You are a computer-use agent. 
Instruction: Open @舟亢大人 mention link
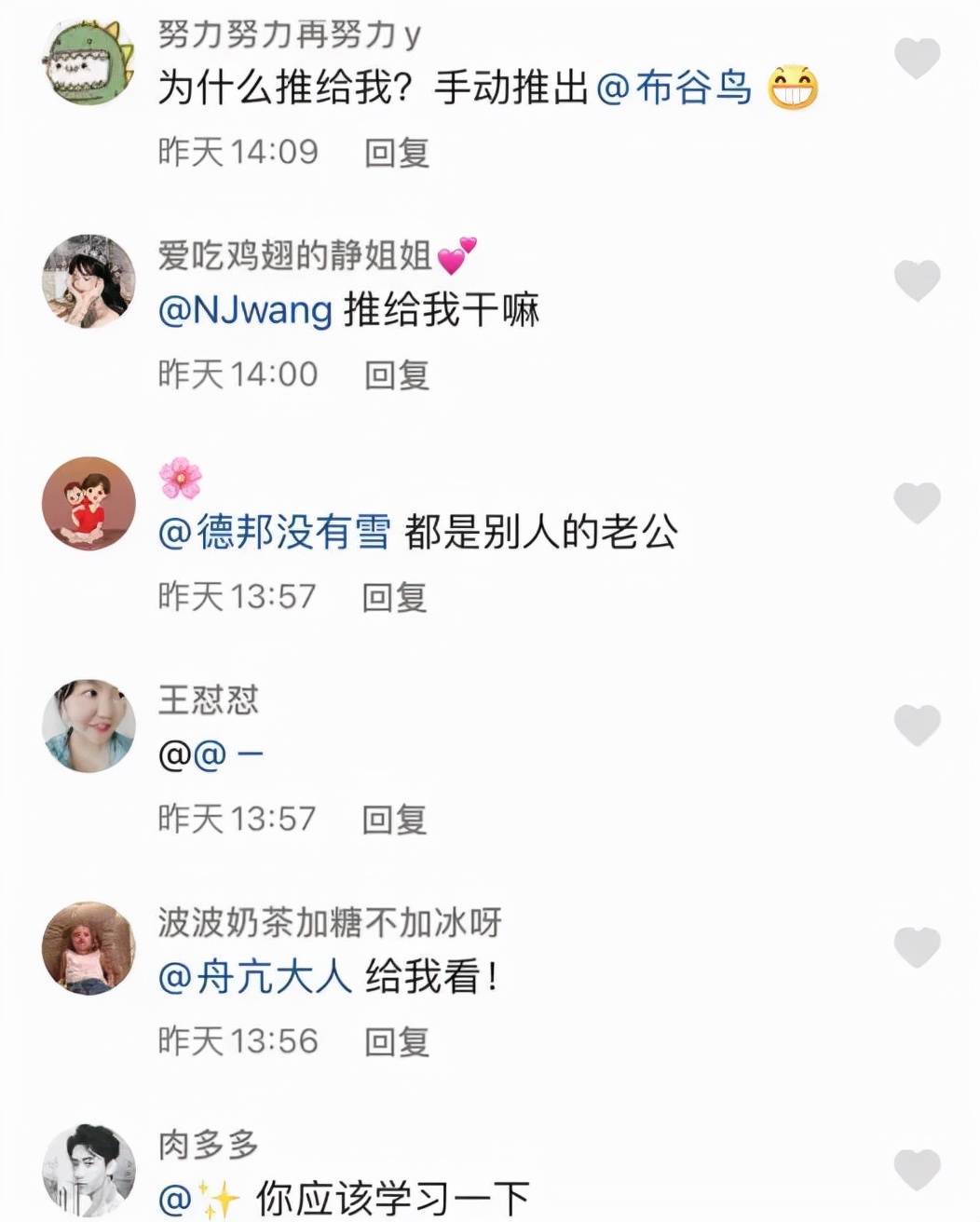pos(255,978)
